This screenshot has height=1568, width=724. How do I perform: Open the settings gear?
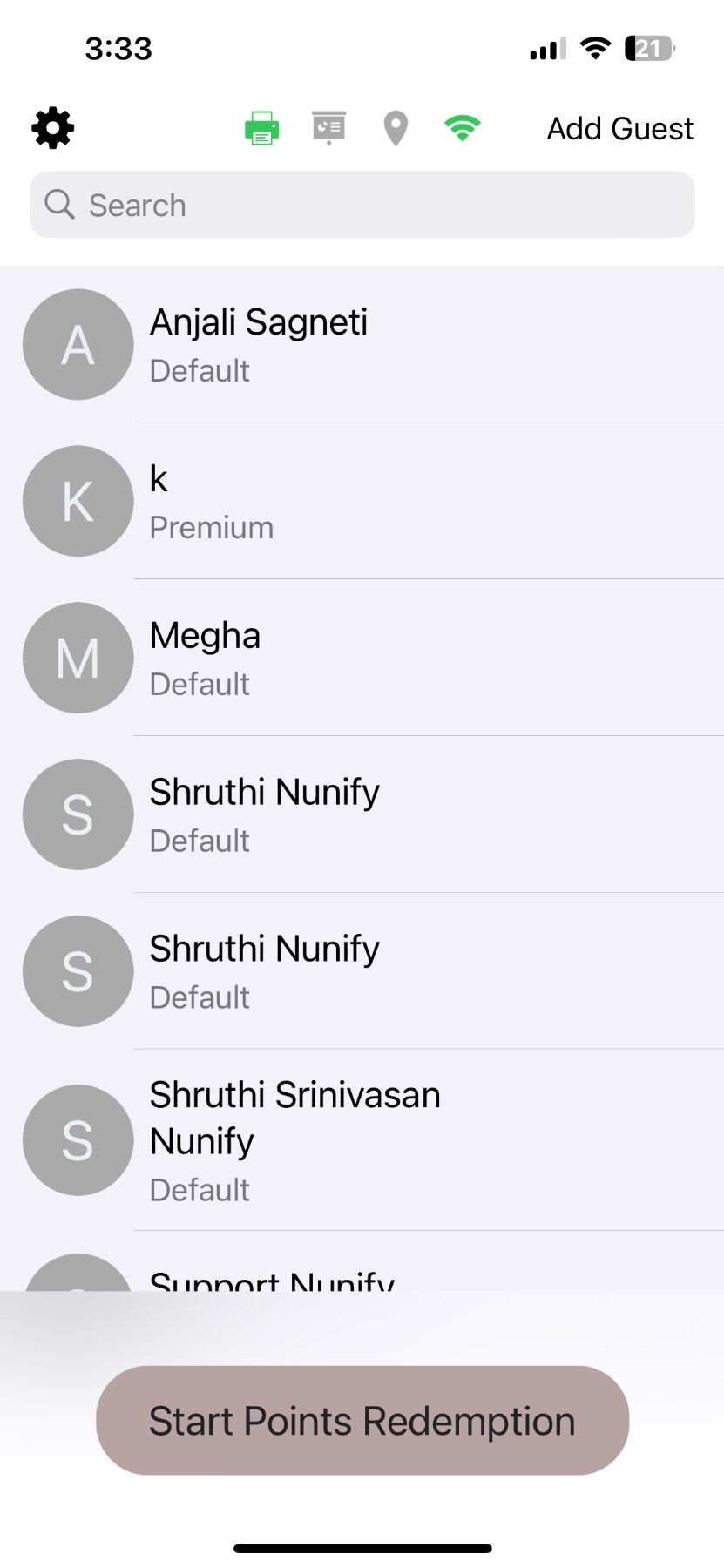pyautogui.click(x=52, y=128)
